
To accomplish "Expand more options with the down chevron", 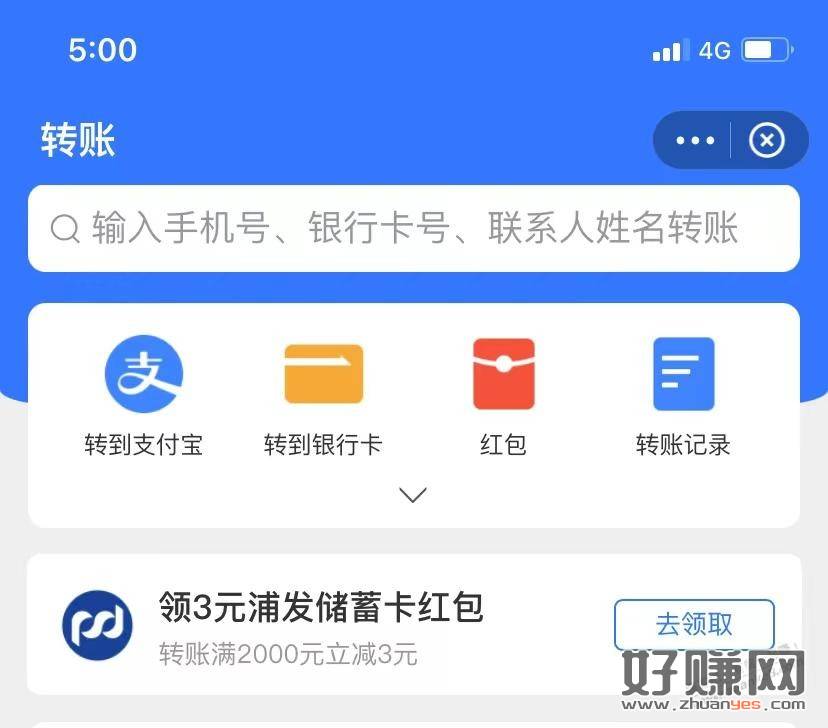I will pos(413,494).
